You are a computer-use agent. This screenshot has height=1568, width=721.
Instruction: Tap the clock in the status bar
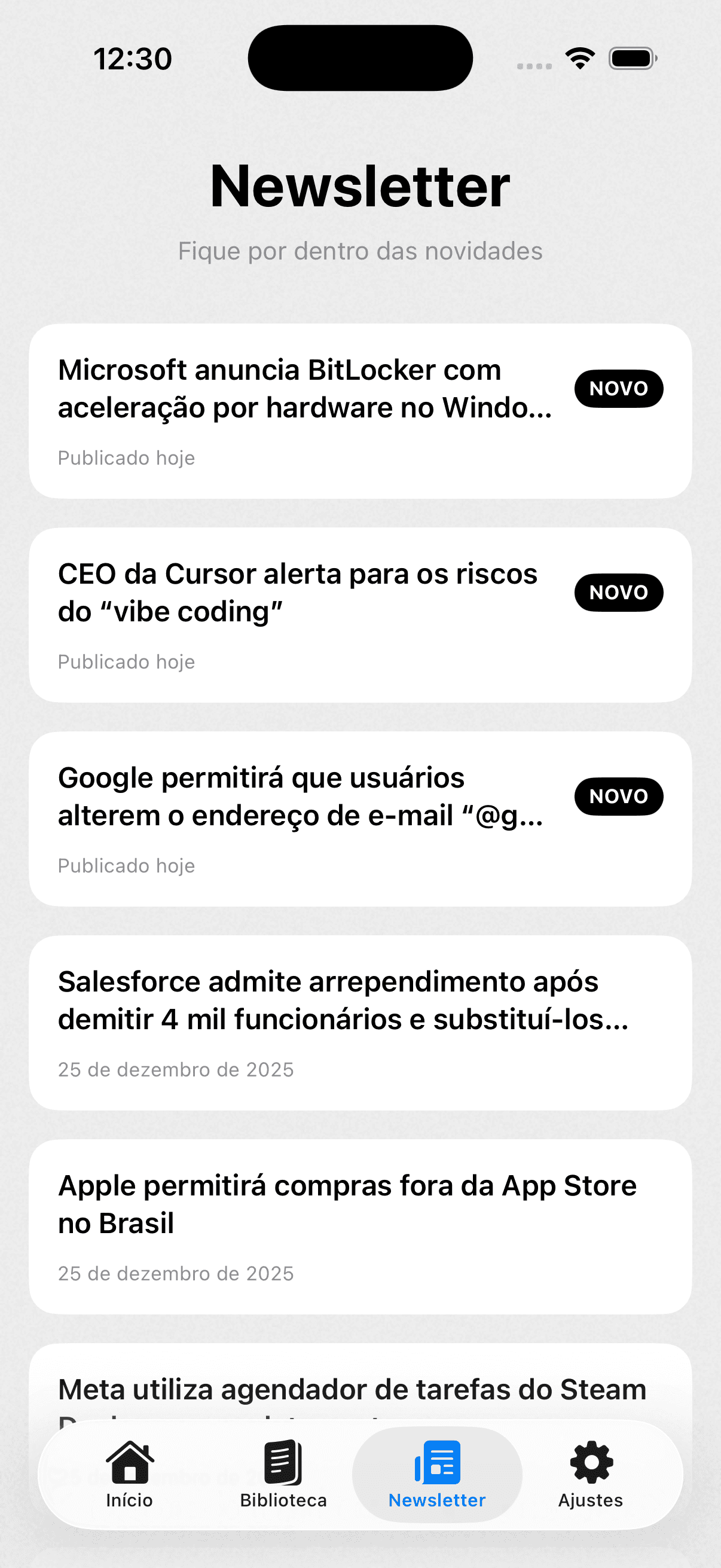(x=133, y=58)
